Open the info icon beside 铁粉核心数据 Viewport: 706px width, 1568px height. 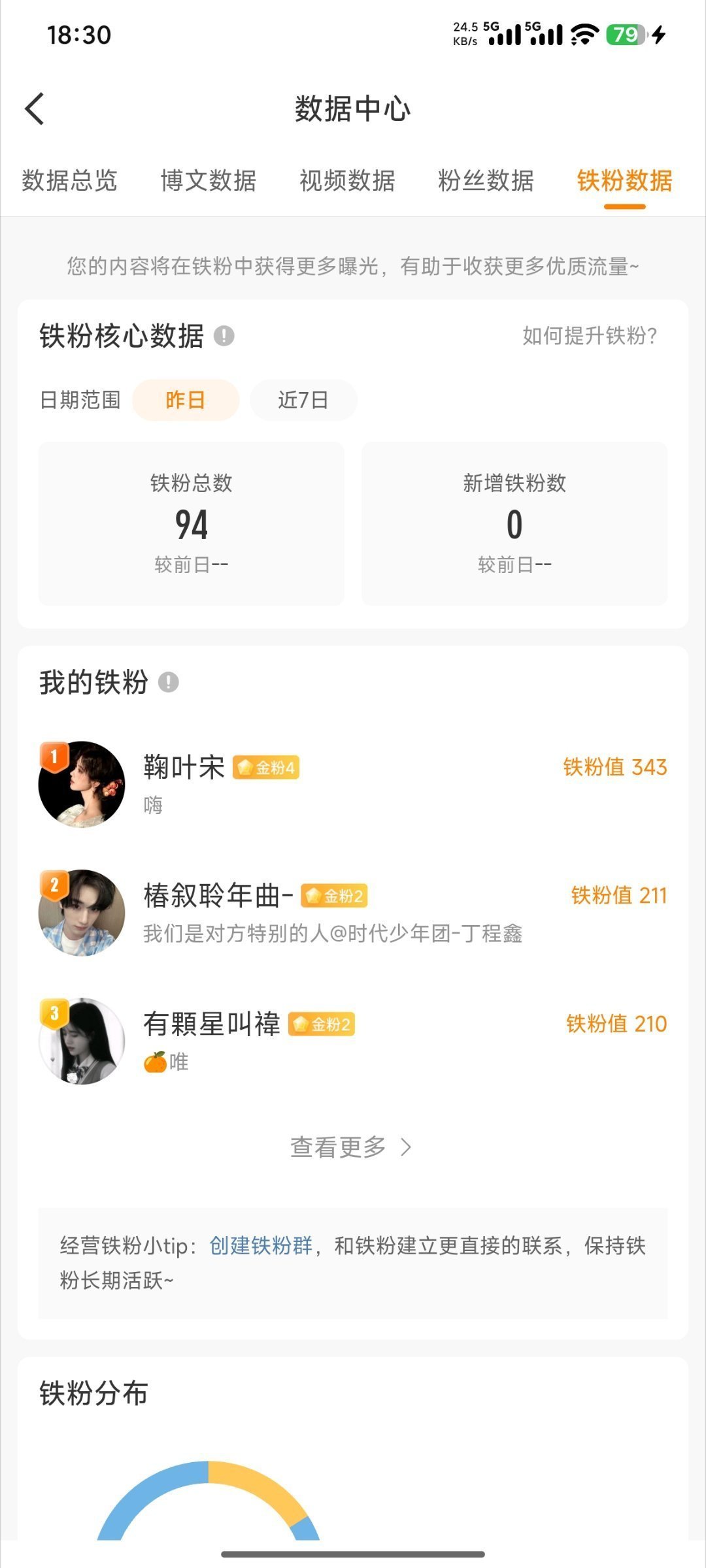224,336
